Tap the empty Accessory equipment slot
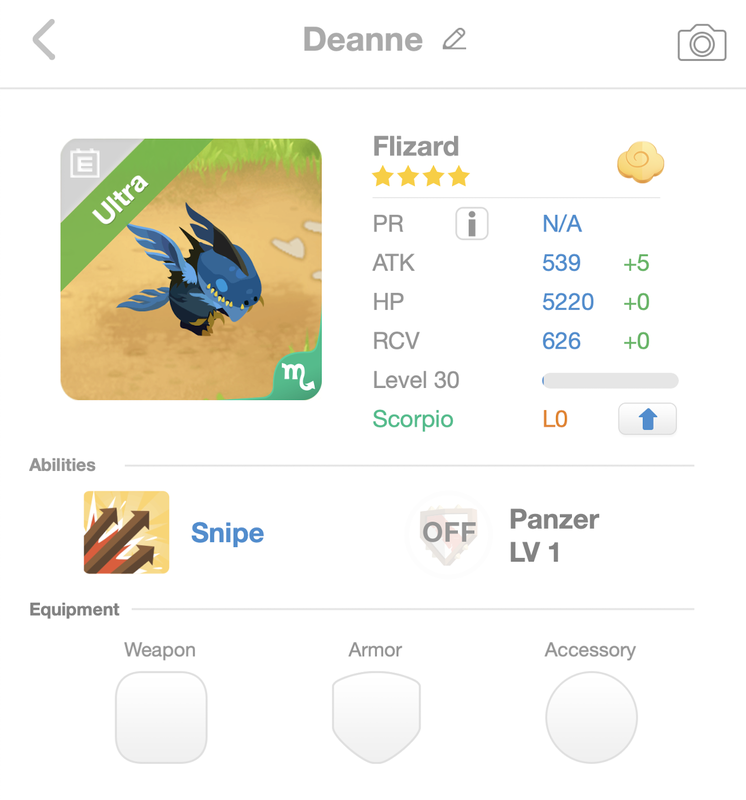746x800 pixels. coord(590,716)
